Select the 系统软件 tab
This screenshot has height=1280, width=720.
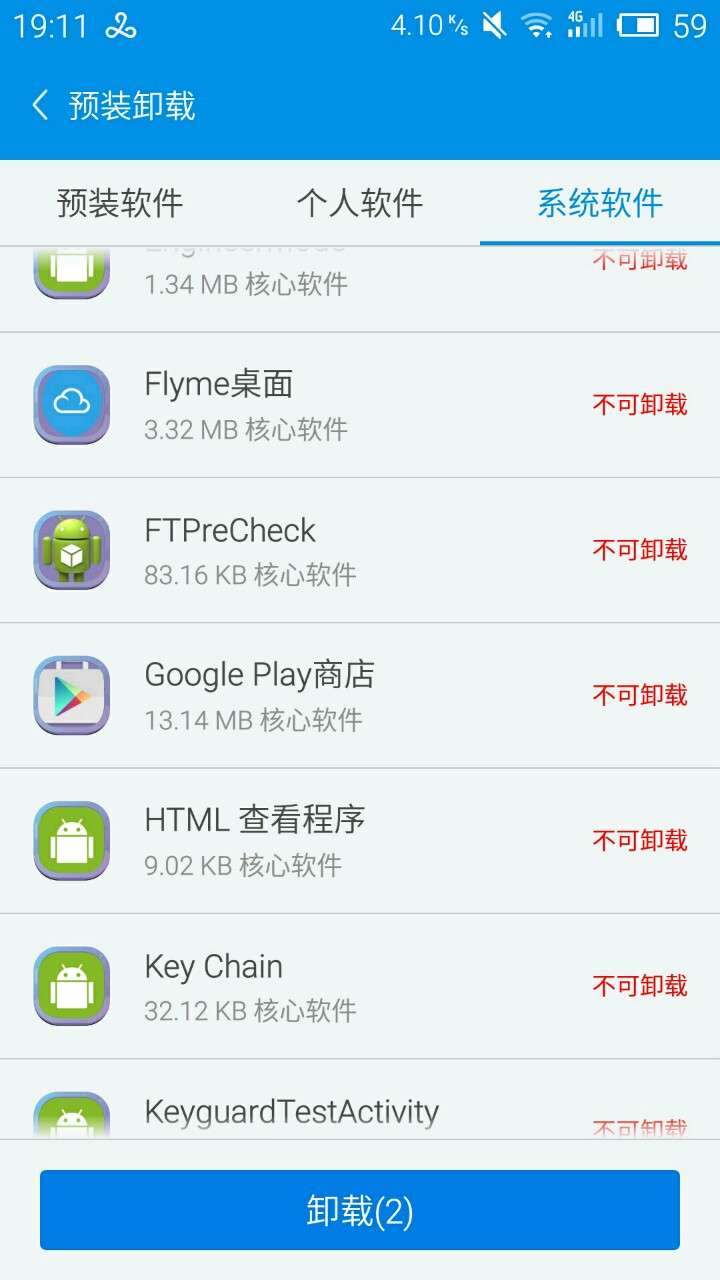pos(600,203)
